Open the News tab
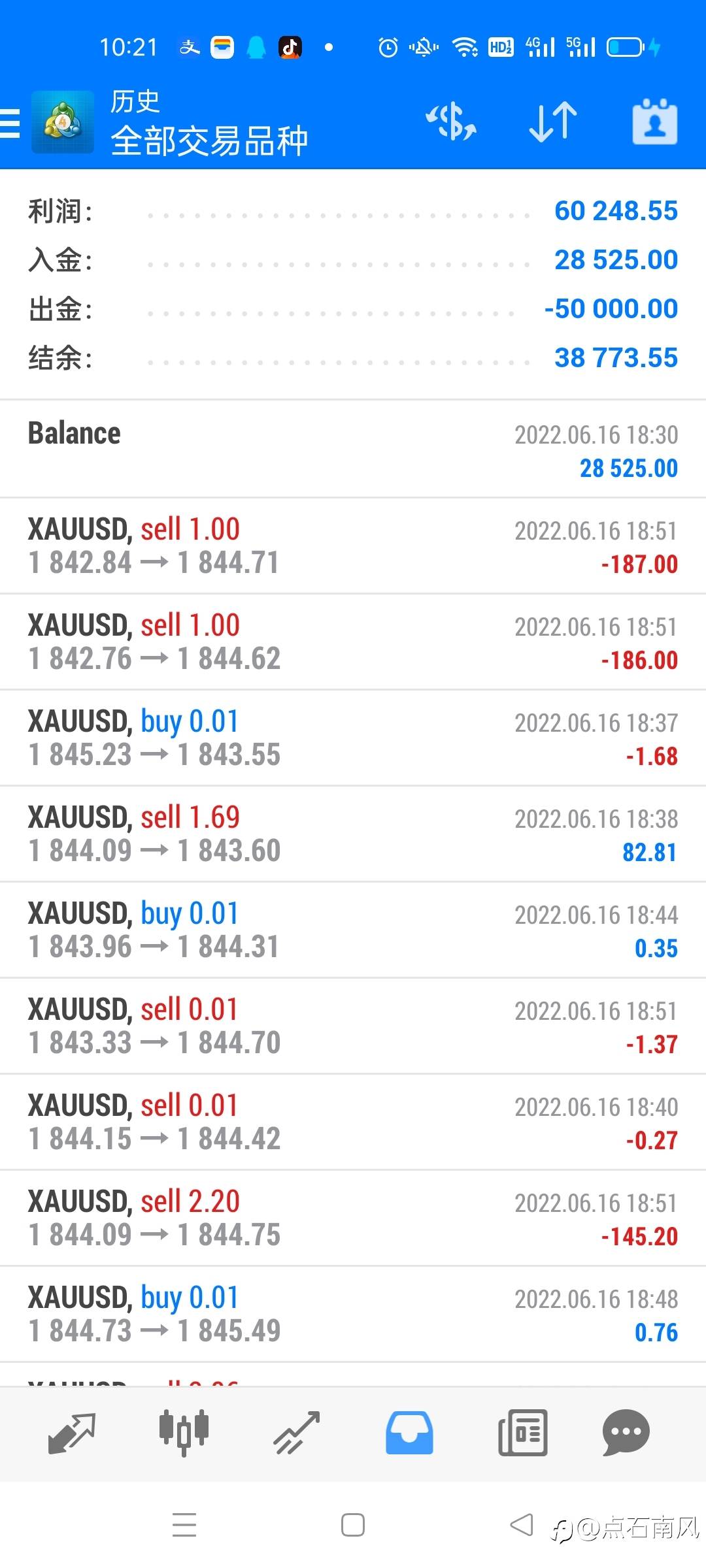Screen dimensions: 706x1568 [x=522, y=1433]
